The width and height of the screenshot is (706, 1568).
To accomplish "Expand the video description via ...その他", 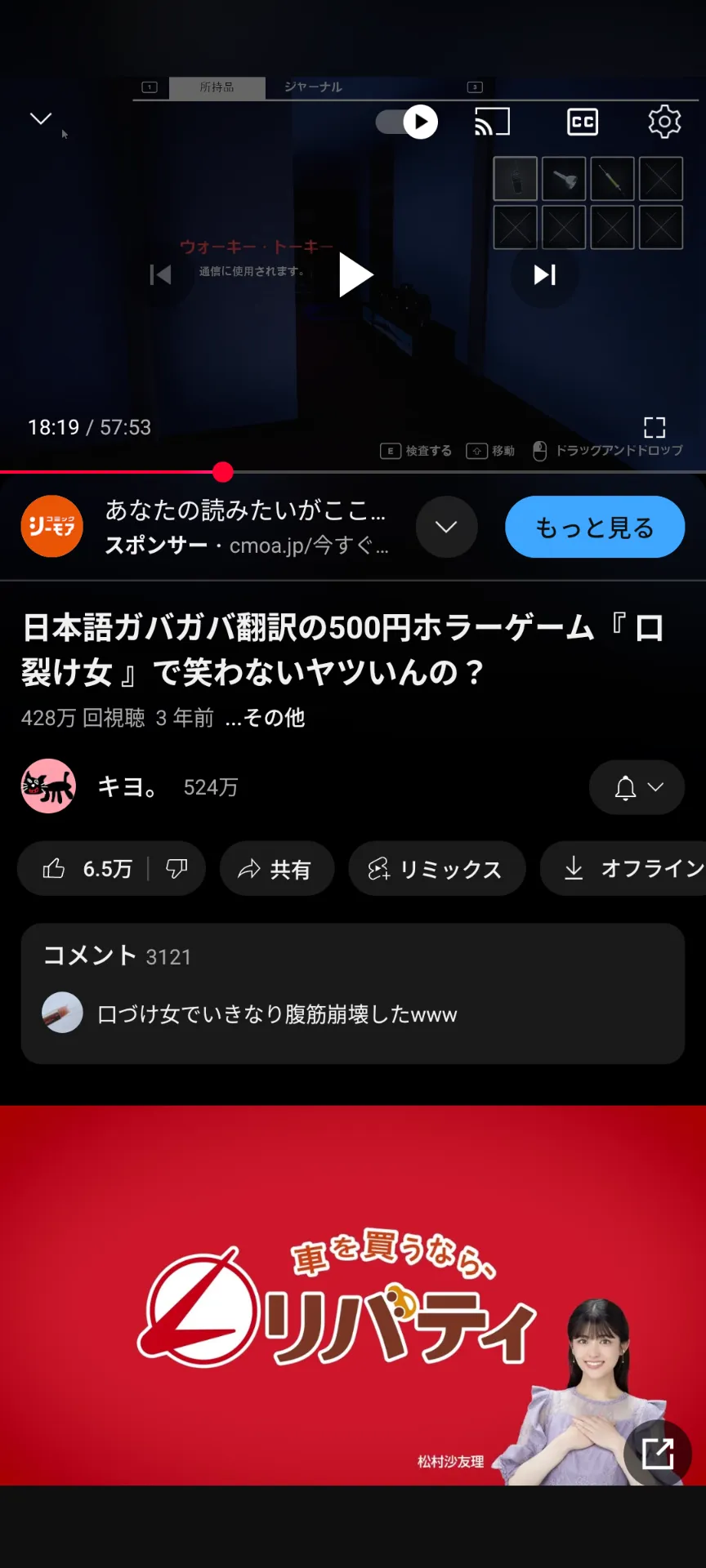I will coord(265,718).
